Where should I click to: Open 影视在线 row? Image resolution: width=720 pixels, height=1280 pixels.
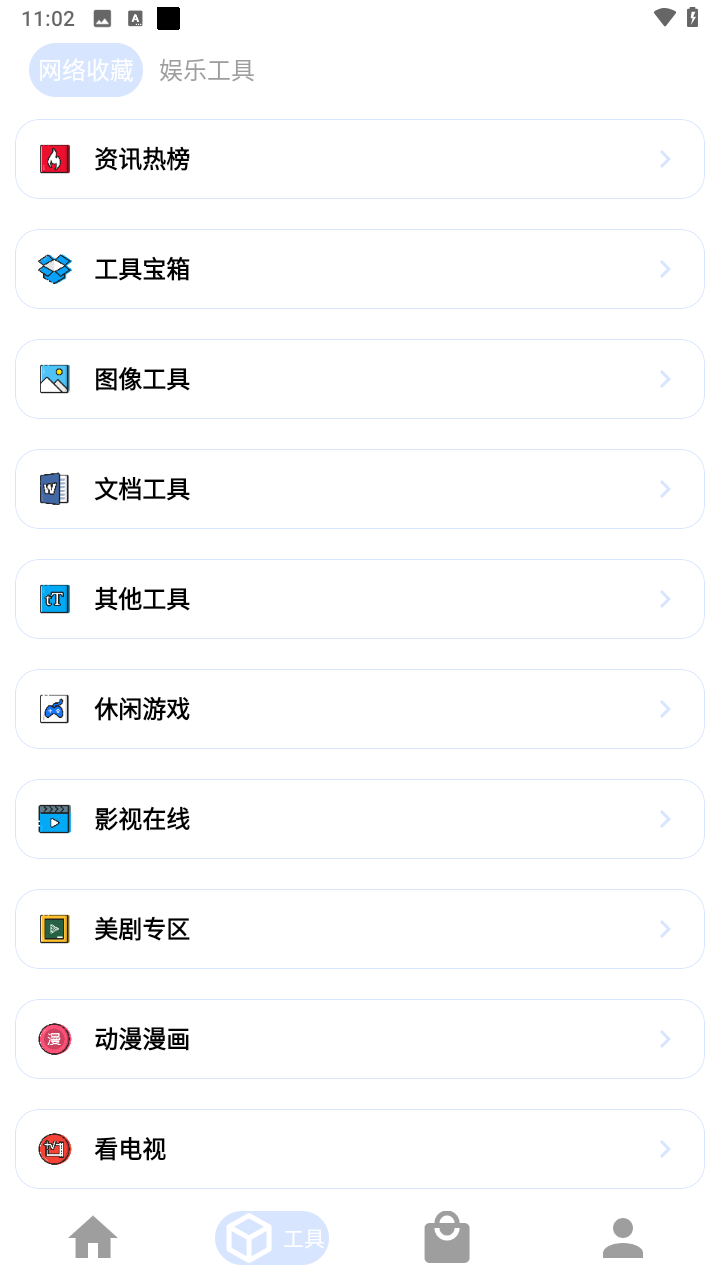point(360,819)
